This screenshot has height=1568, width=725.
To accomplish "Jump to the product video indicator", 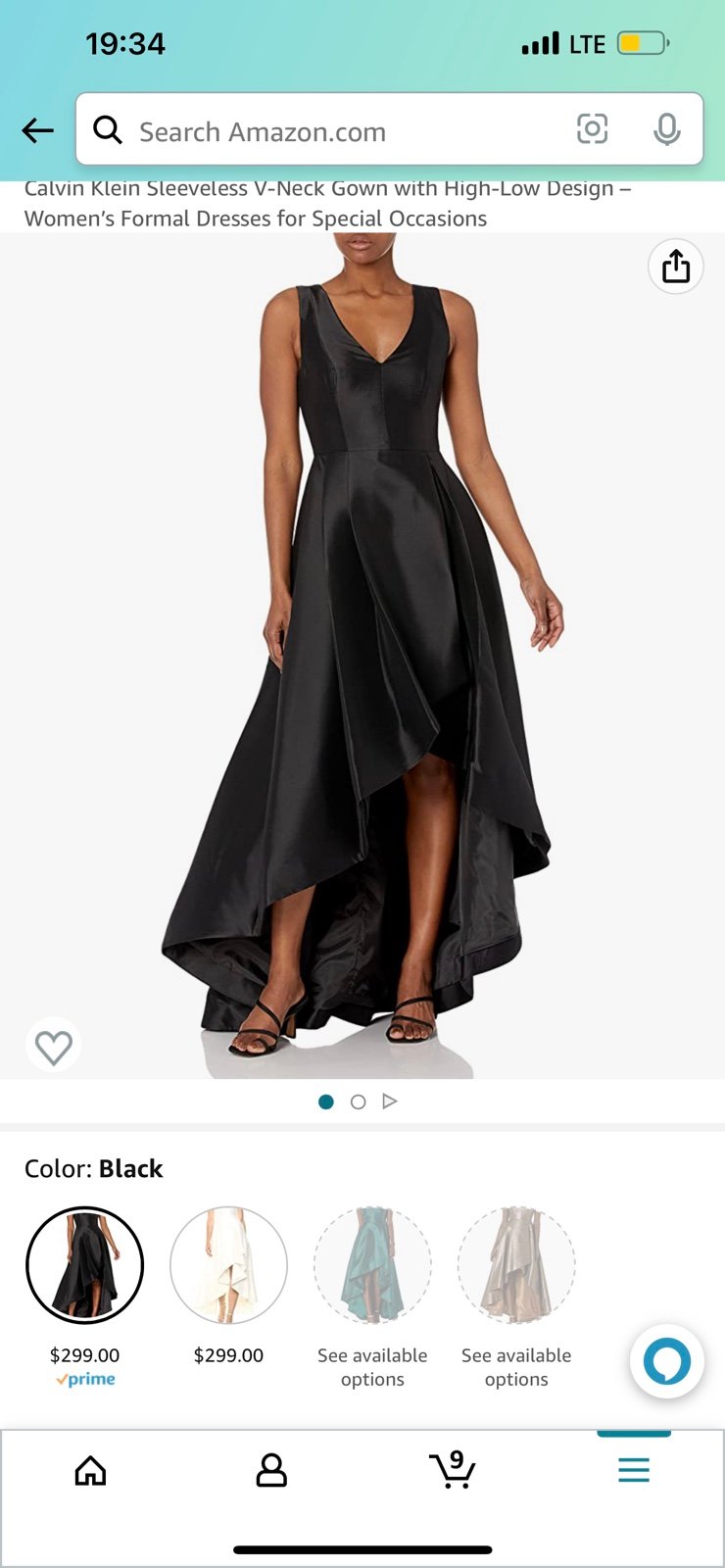I will (389, 1102).
